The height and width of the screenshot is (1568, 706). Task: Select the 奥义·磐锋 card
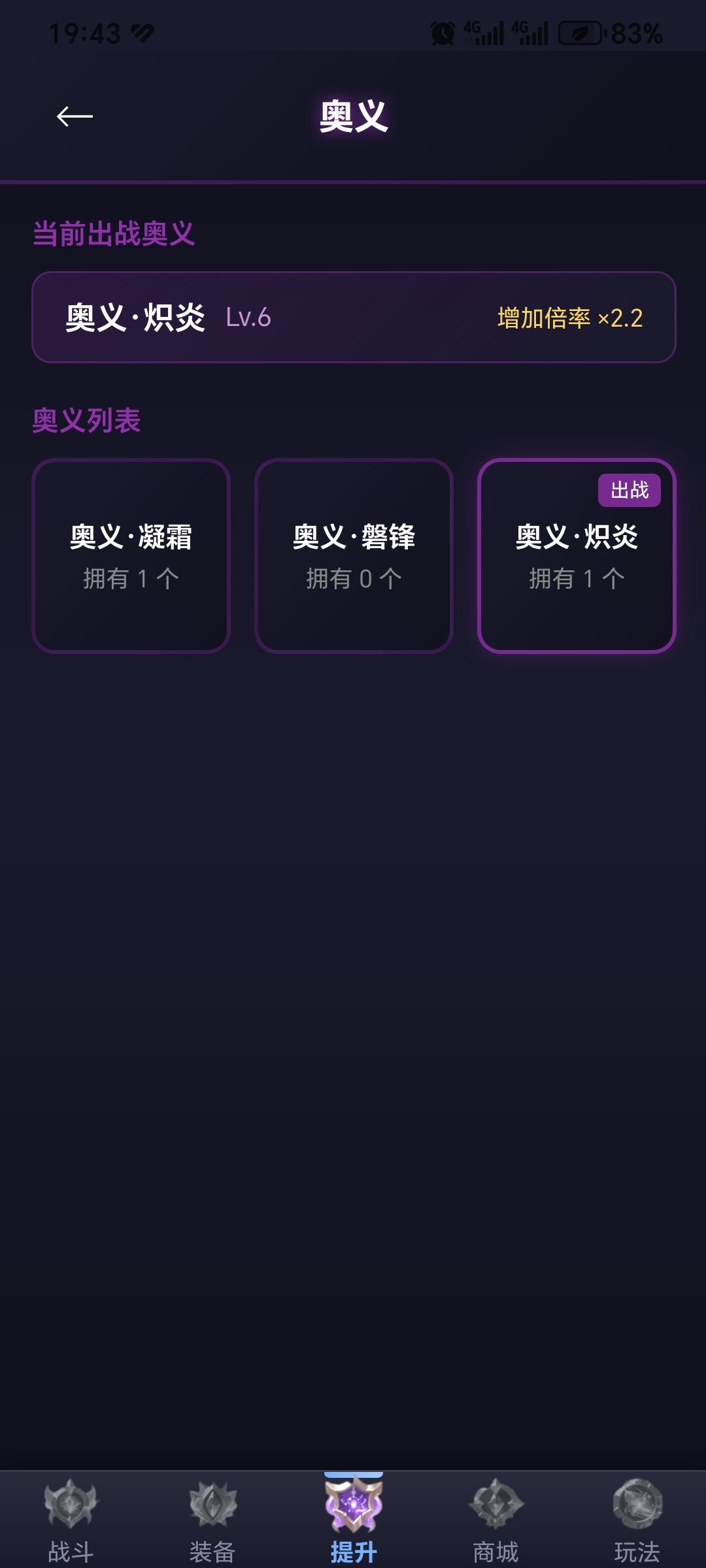pyautogui.click(x=354, y=556)
